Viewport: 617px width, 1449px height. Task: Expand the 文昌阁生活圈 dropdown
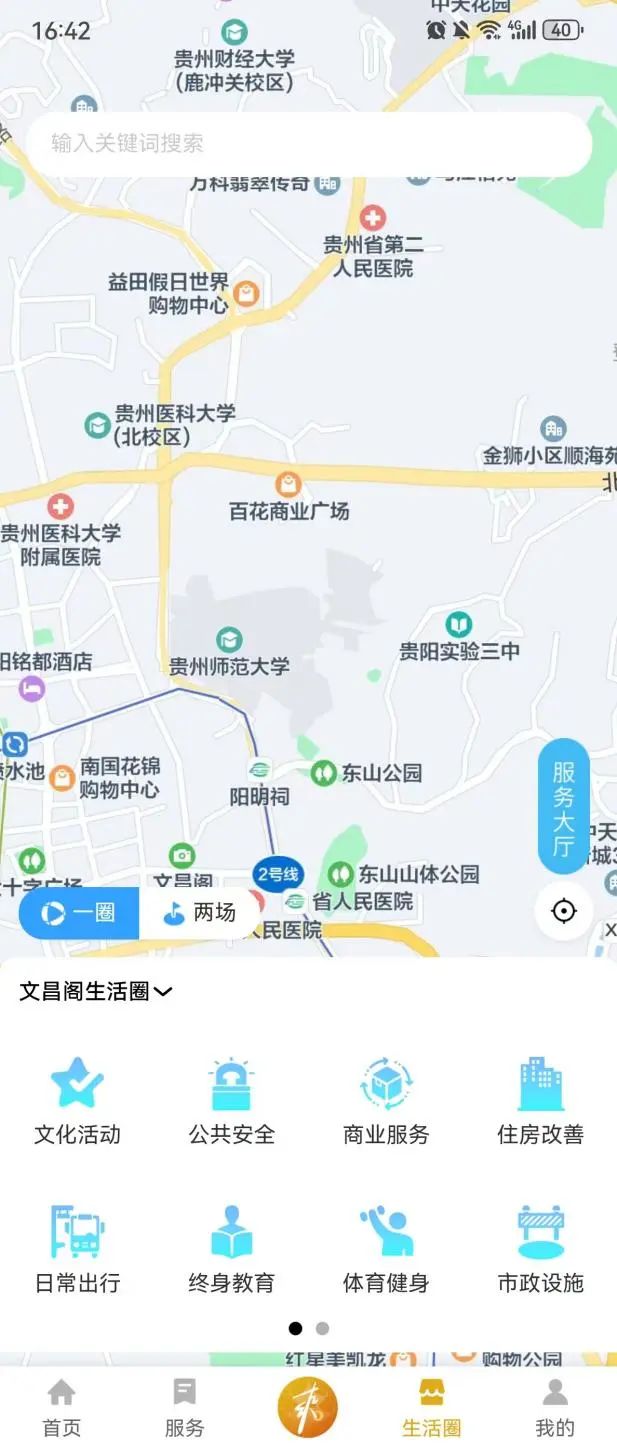pos(96,991)
